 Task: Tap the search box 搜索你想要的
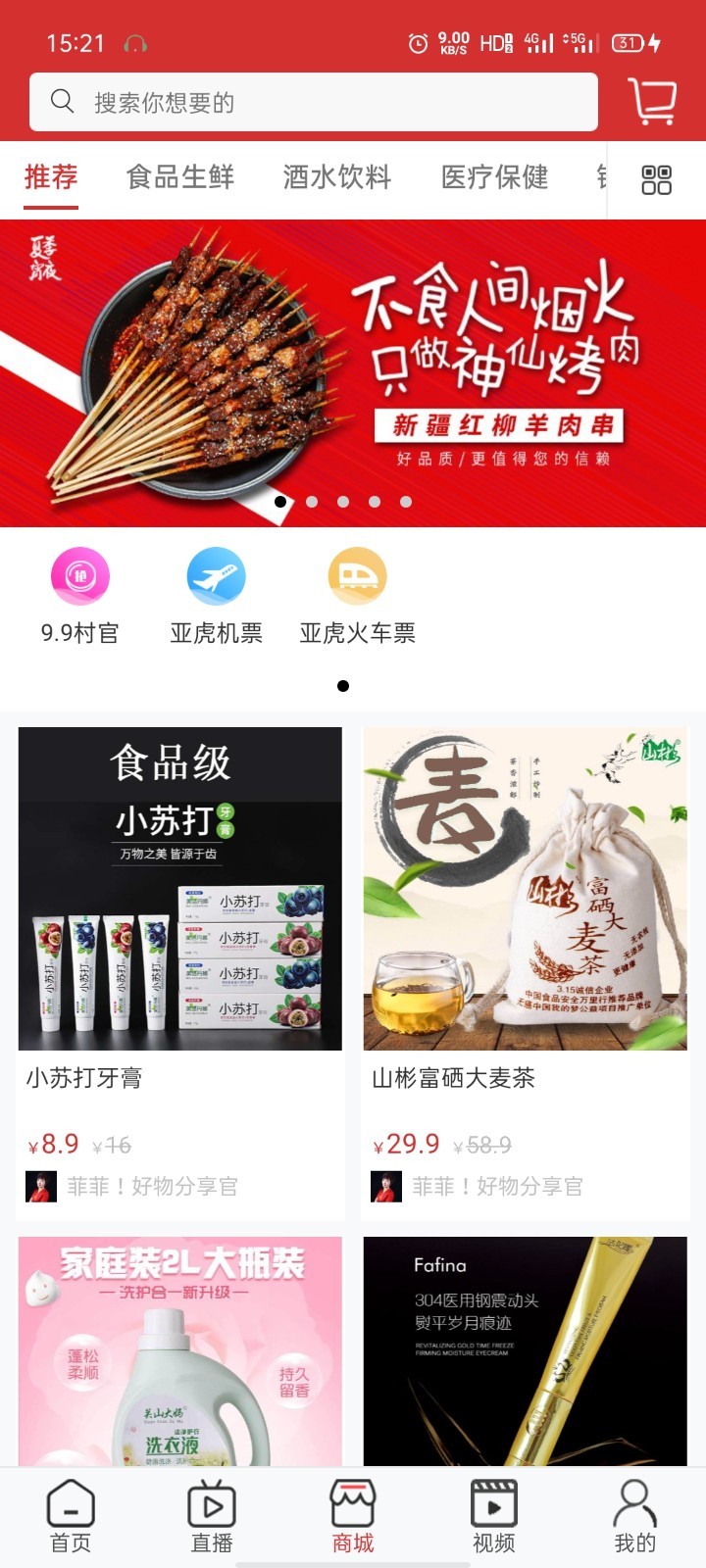point(314,102)
